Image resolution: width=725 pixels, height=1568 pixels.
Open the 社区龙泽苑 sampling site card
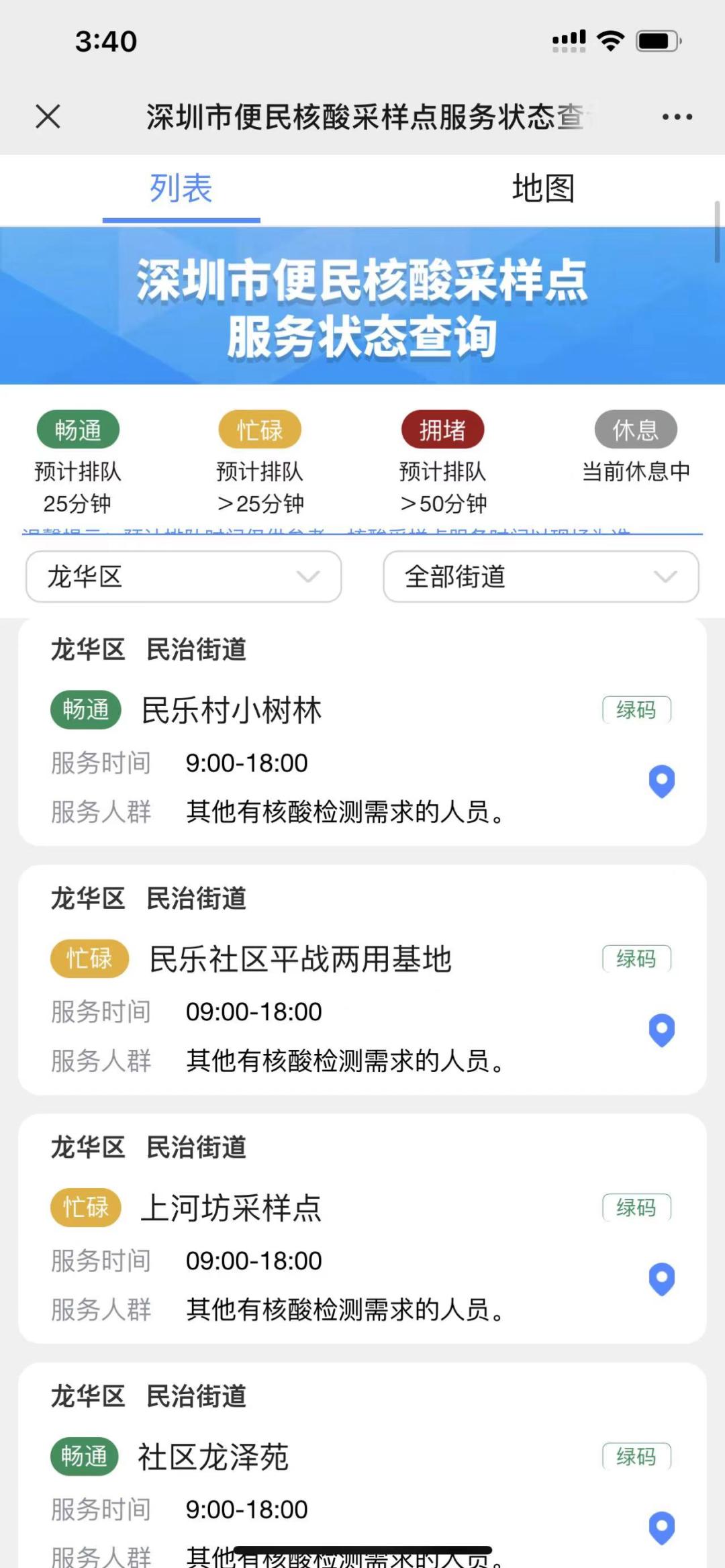coord(213,1457)
